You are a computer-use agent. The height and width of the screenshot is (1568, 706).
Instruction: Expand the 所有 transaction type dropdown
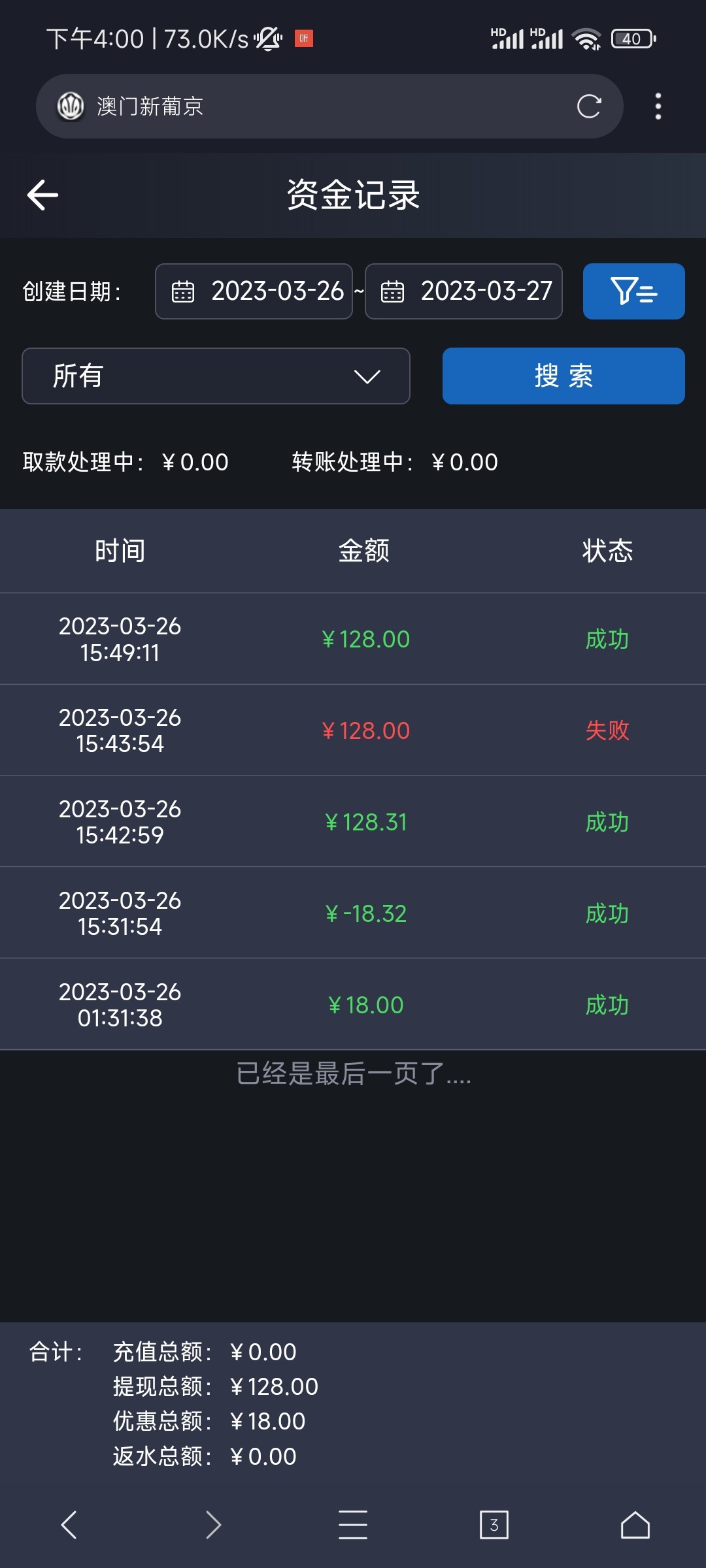216,376
